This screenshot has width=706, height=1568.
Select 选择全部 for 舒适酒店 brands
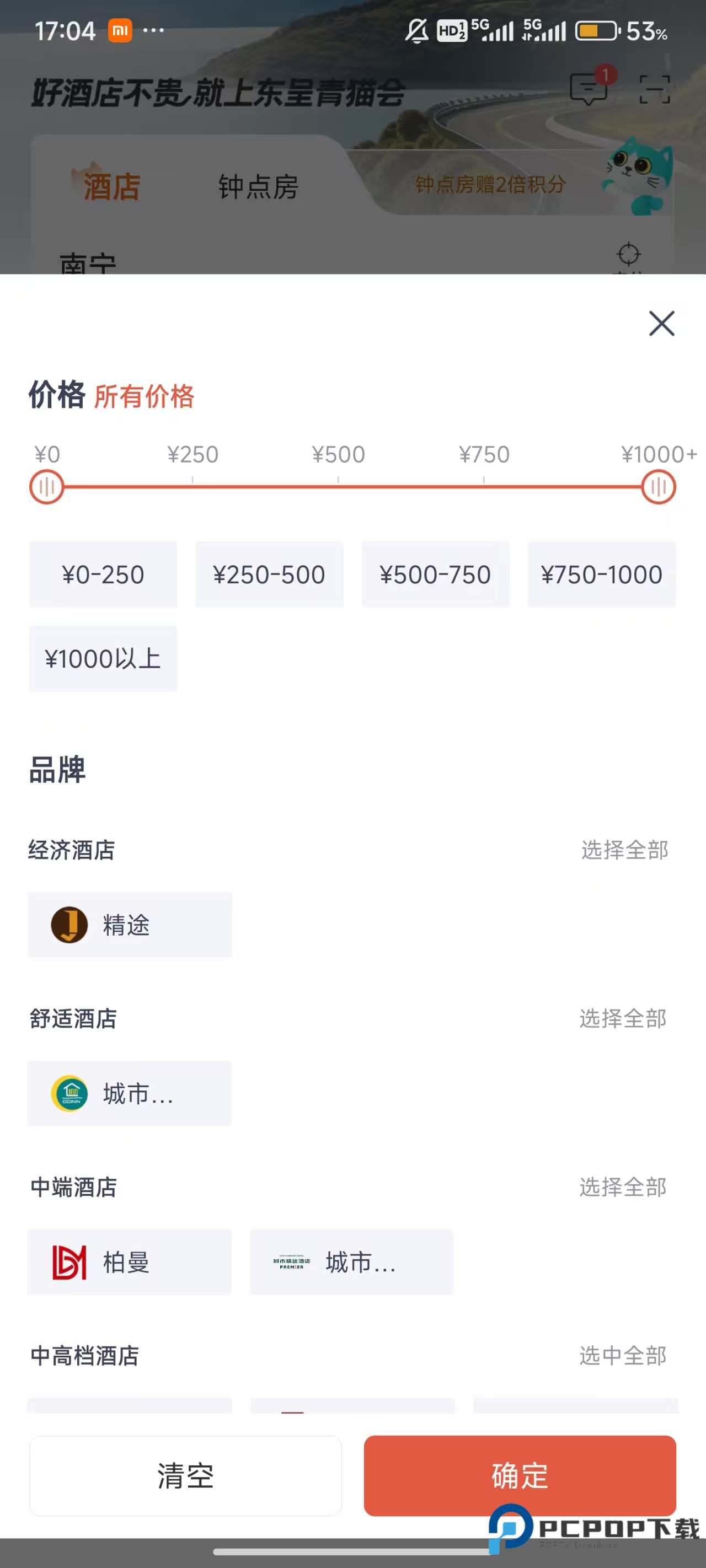click(x=625, y=1018)
